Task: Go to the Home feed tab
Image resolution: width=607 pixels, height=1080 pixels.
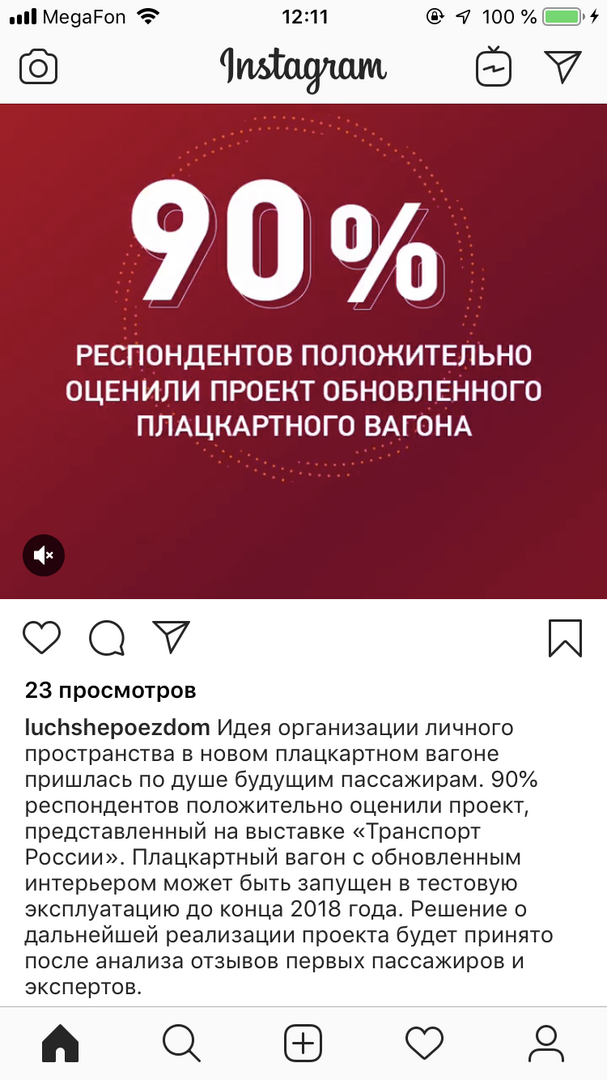Action: click(x=60, y=1043)
